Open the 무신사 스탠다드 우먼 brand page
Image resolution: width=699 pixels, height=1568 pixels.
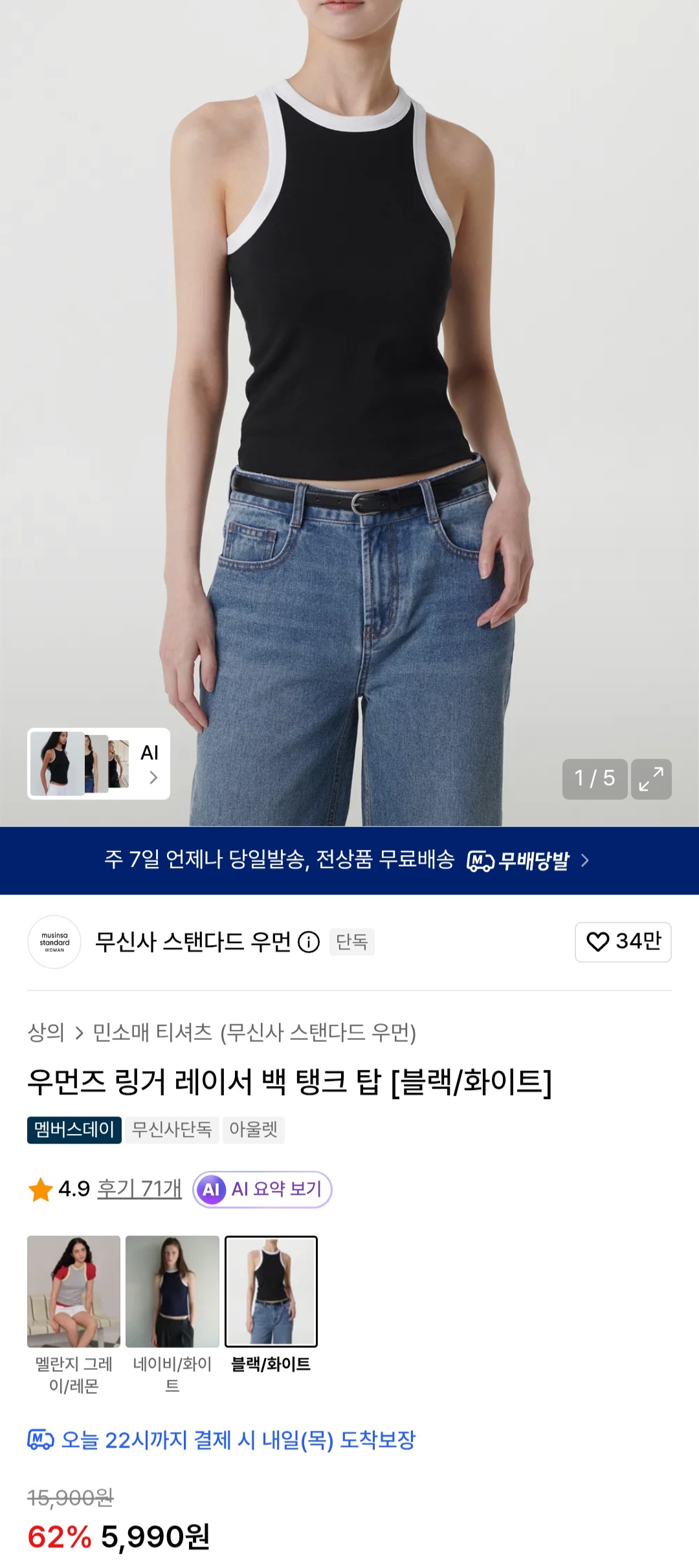pyautogui.click(x=193, y=942)
